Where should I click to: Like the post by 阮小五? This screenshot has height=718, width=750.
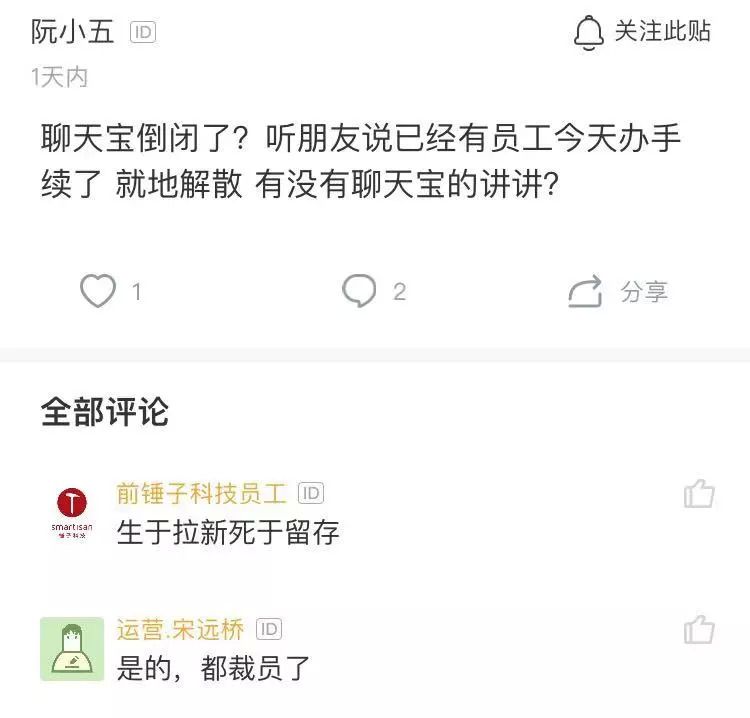98,291
